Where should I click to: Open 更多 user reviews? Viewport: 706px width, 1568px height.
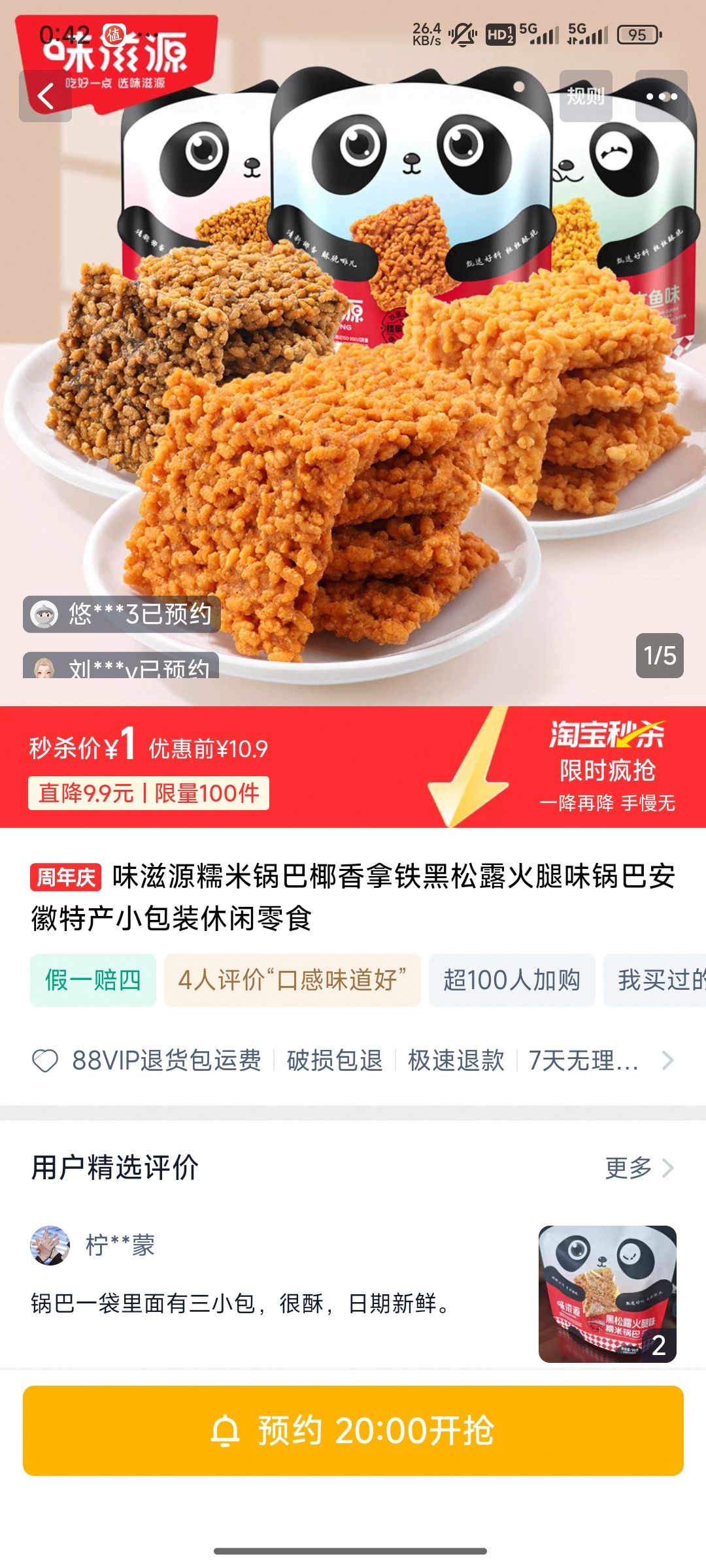(x=639, y=1168)
